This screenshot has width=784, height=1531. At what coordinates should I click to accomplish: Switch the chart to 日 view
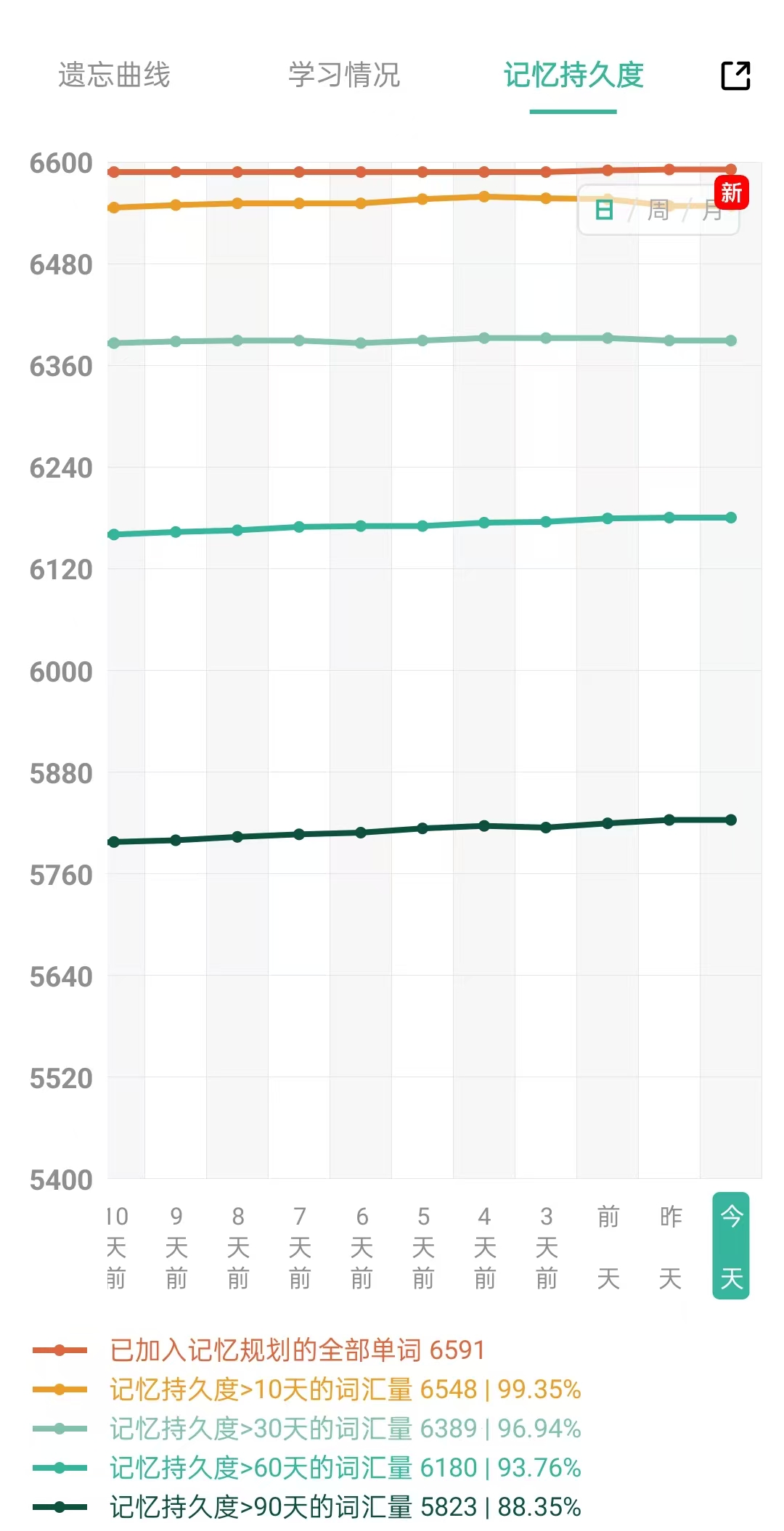(604, 211)
